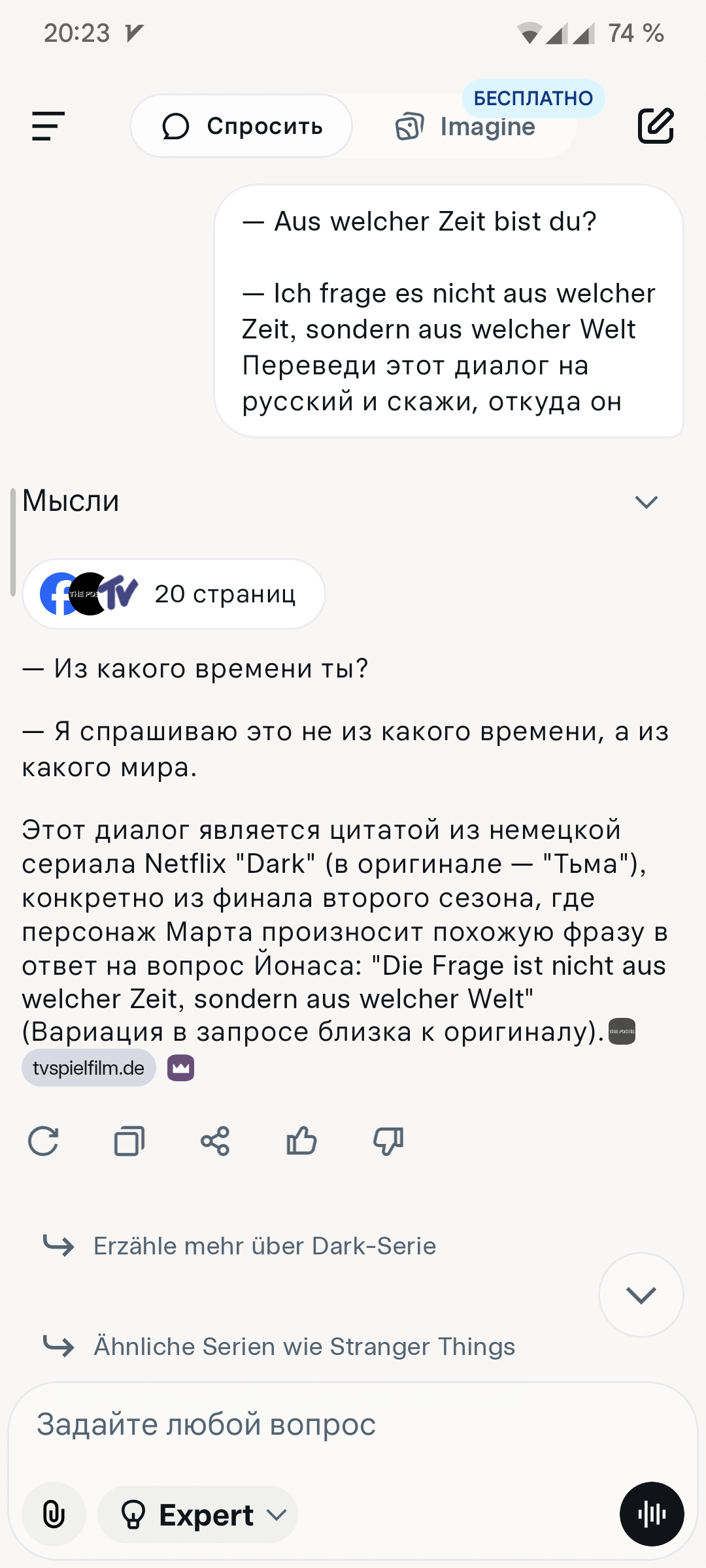This screenshot has width=706, height=1568.
Task: Open the Expert mode dropdown
Action: click(x=198, y=1514)
